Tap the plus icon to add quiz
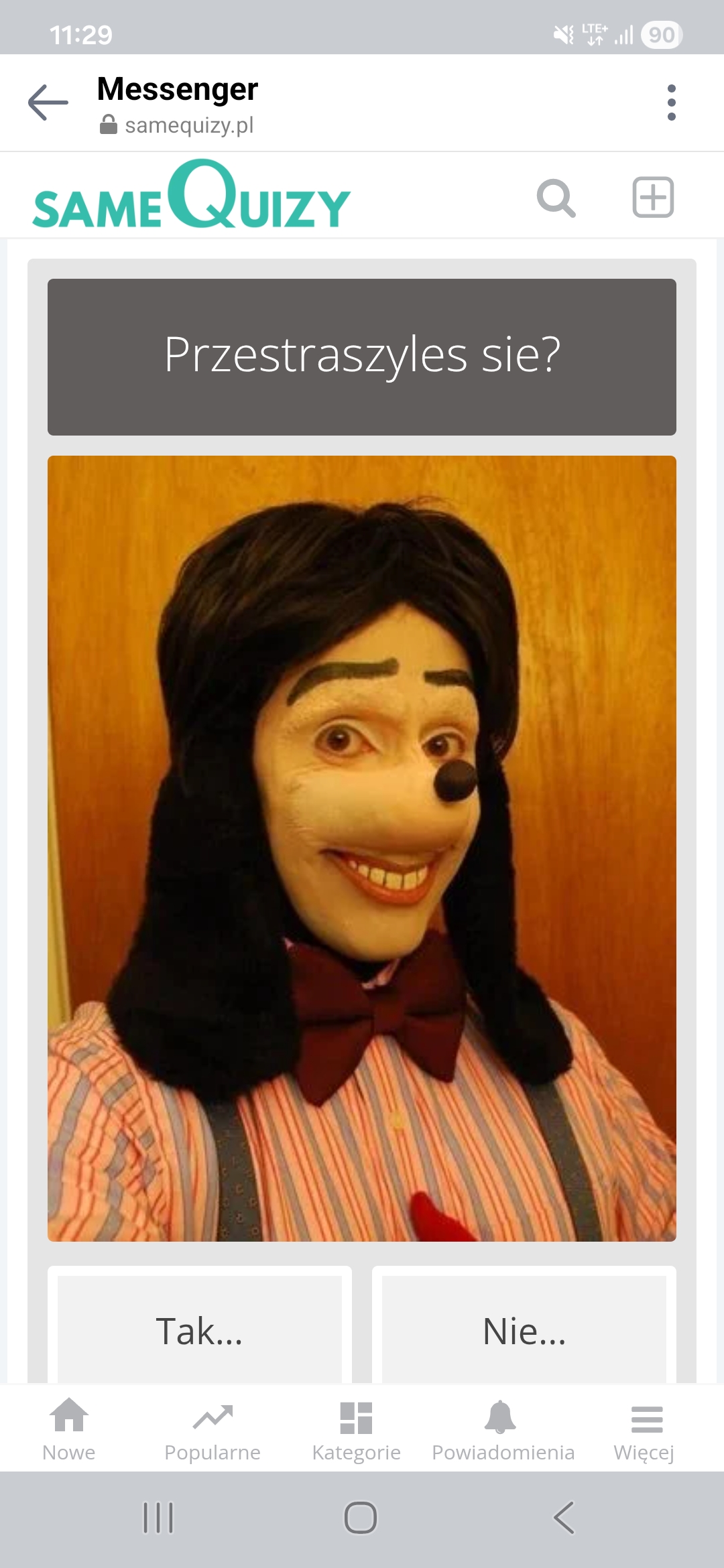Screen dimensions: 724x1568 pos(653,197)
